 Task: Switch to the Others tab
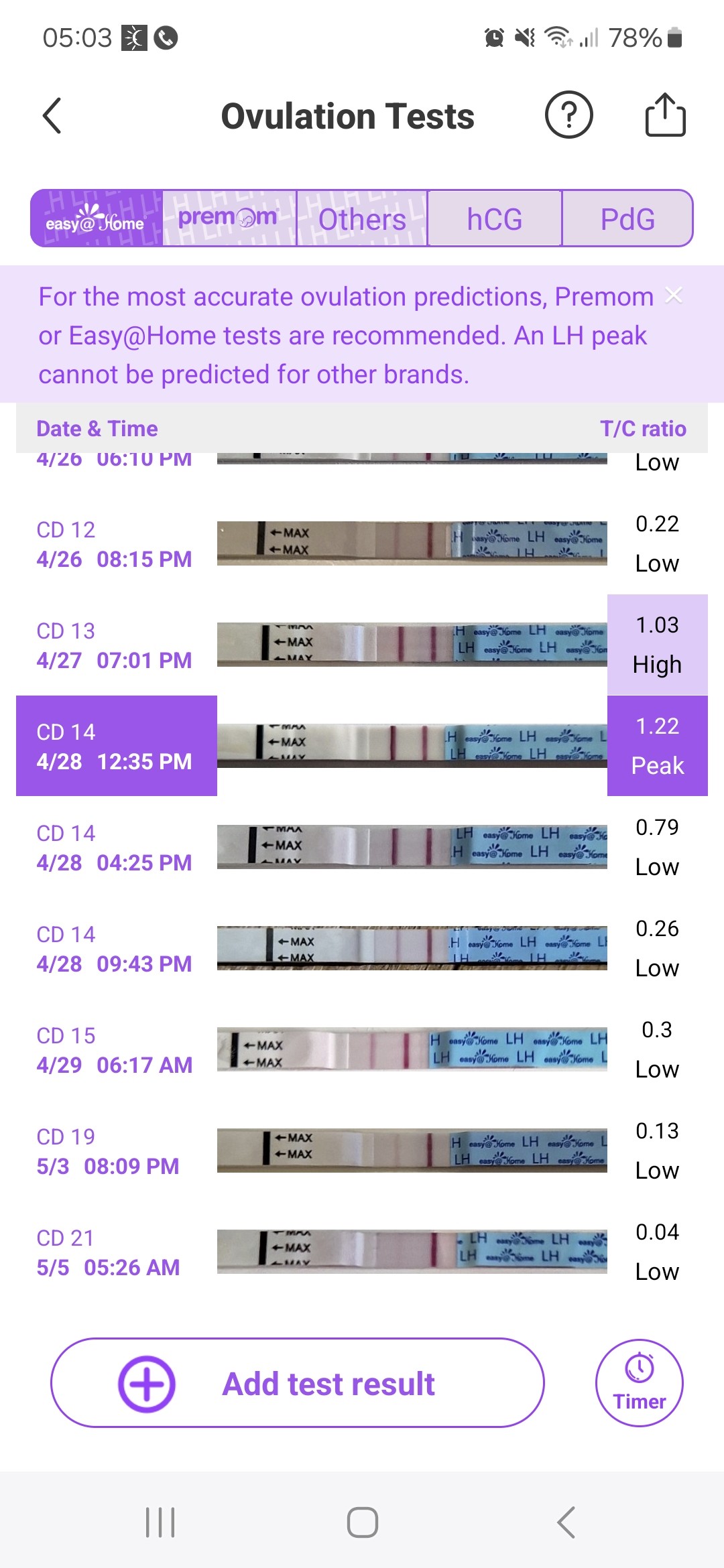[x=362, y=219]
